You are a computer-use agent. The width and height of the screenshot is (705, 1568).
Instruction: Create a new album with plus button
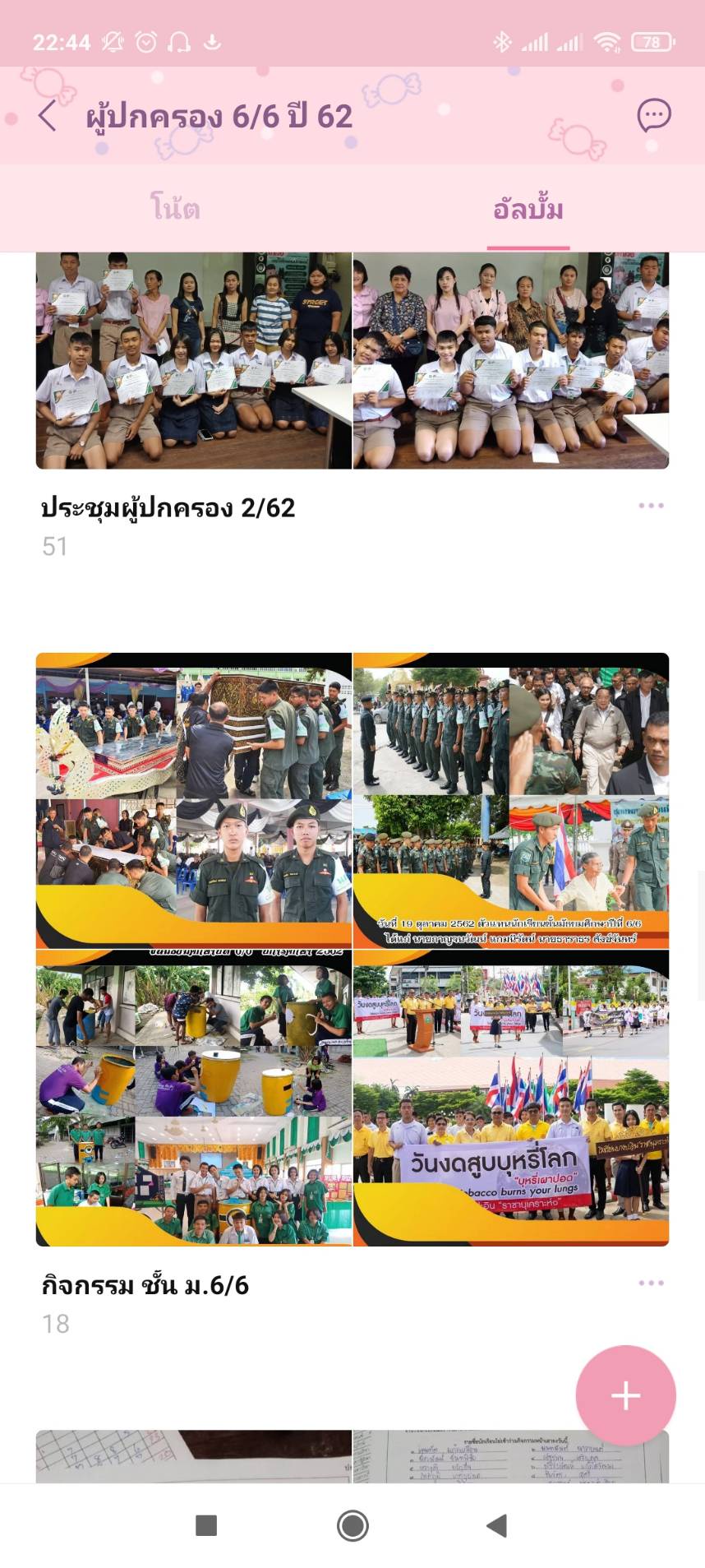[x=625, y=1395]
